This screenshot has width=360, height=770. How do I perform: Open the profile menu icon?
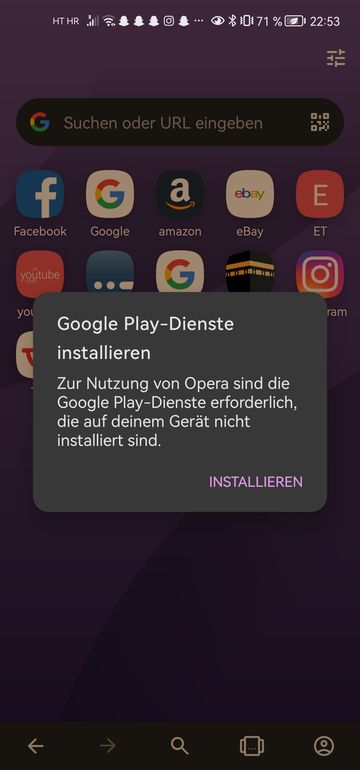point(324,746)
